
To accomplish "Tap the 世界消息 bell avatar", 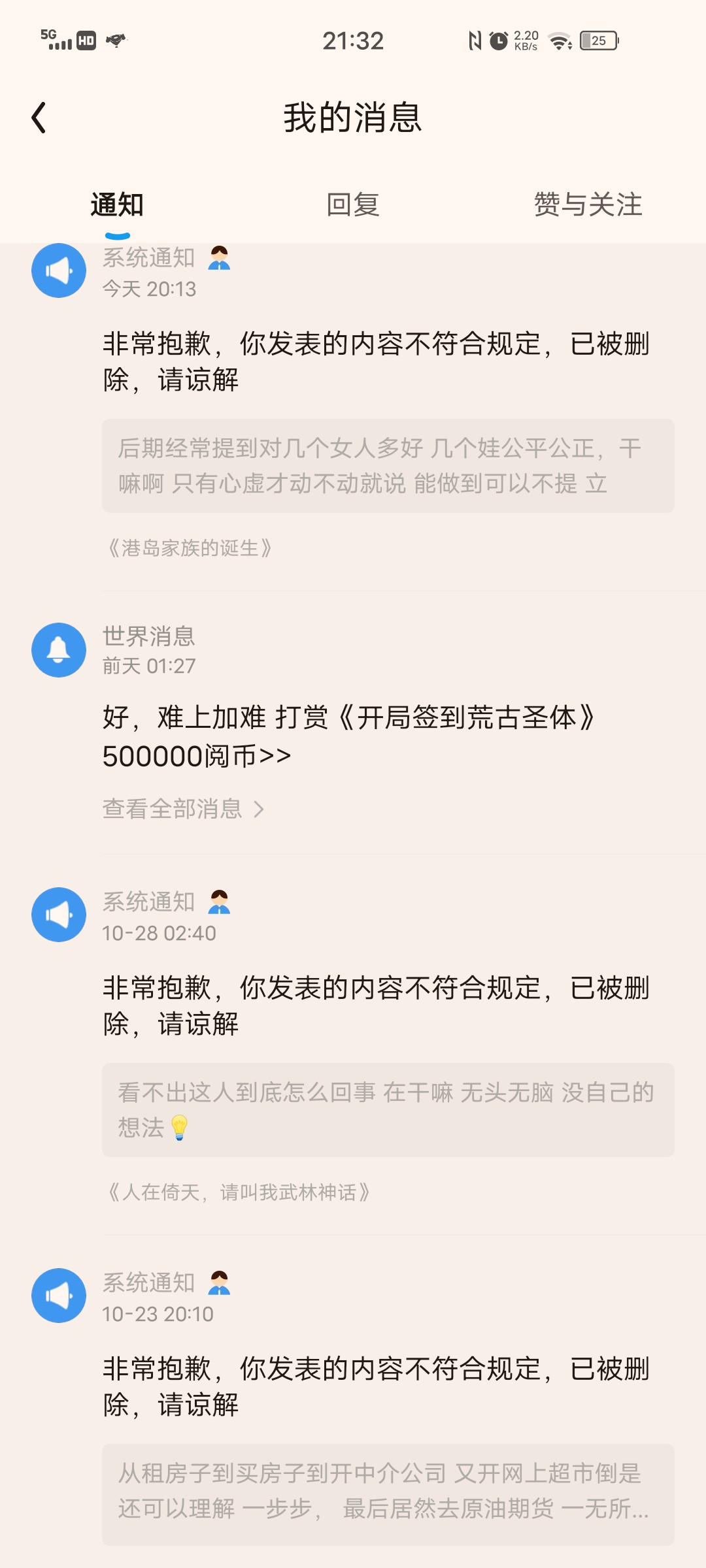I will [x=59, y=650].
